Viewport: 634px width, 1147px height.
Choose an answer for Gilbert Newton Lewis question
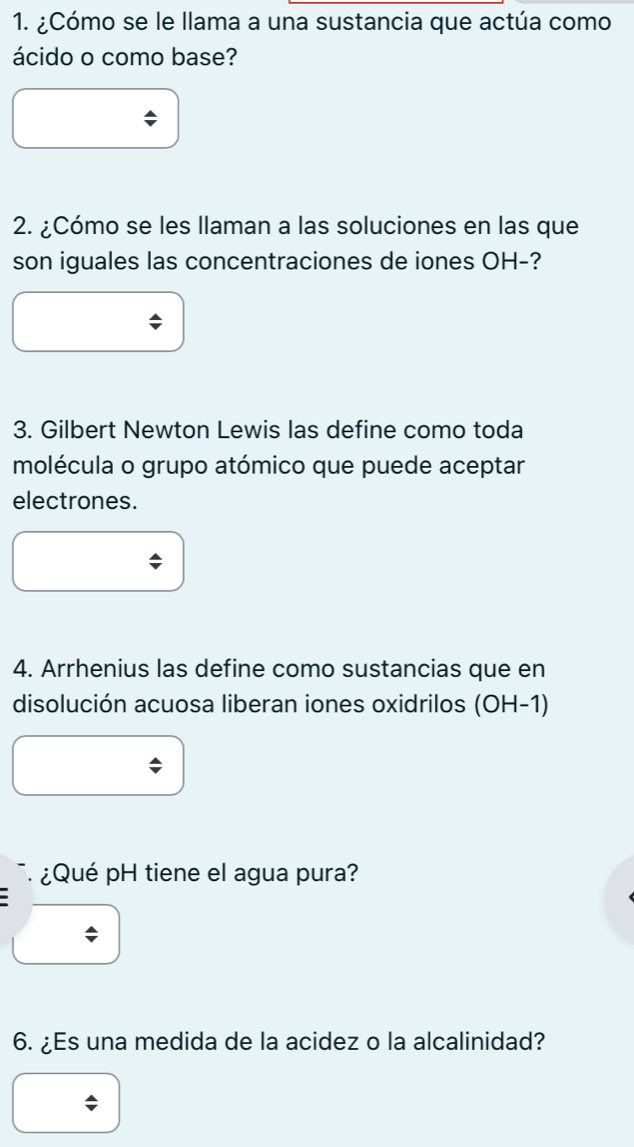point(98,562)
